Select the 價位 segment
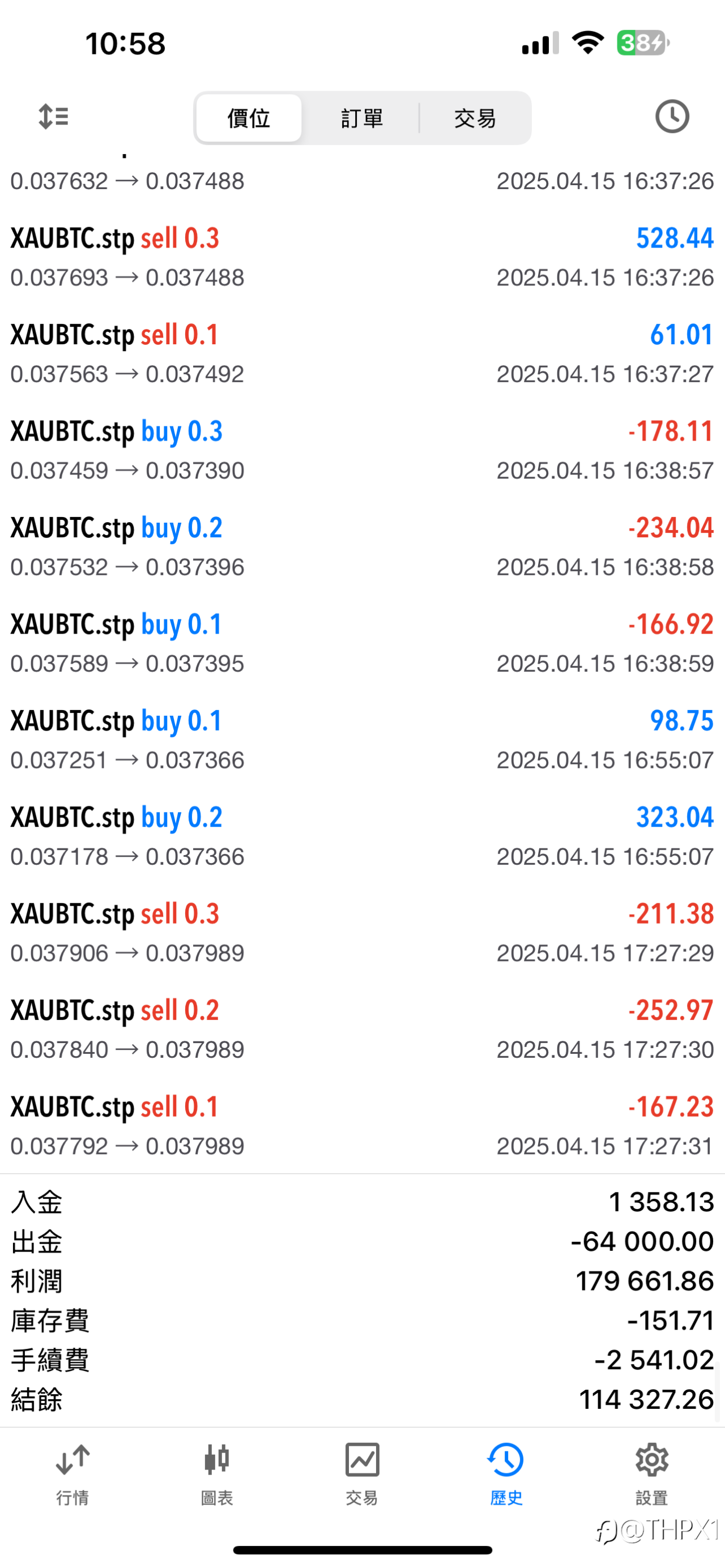 [249, 118]
